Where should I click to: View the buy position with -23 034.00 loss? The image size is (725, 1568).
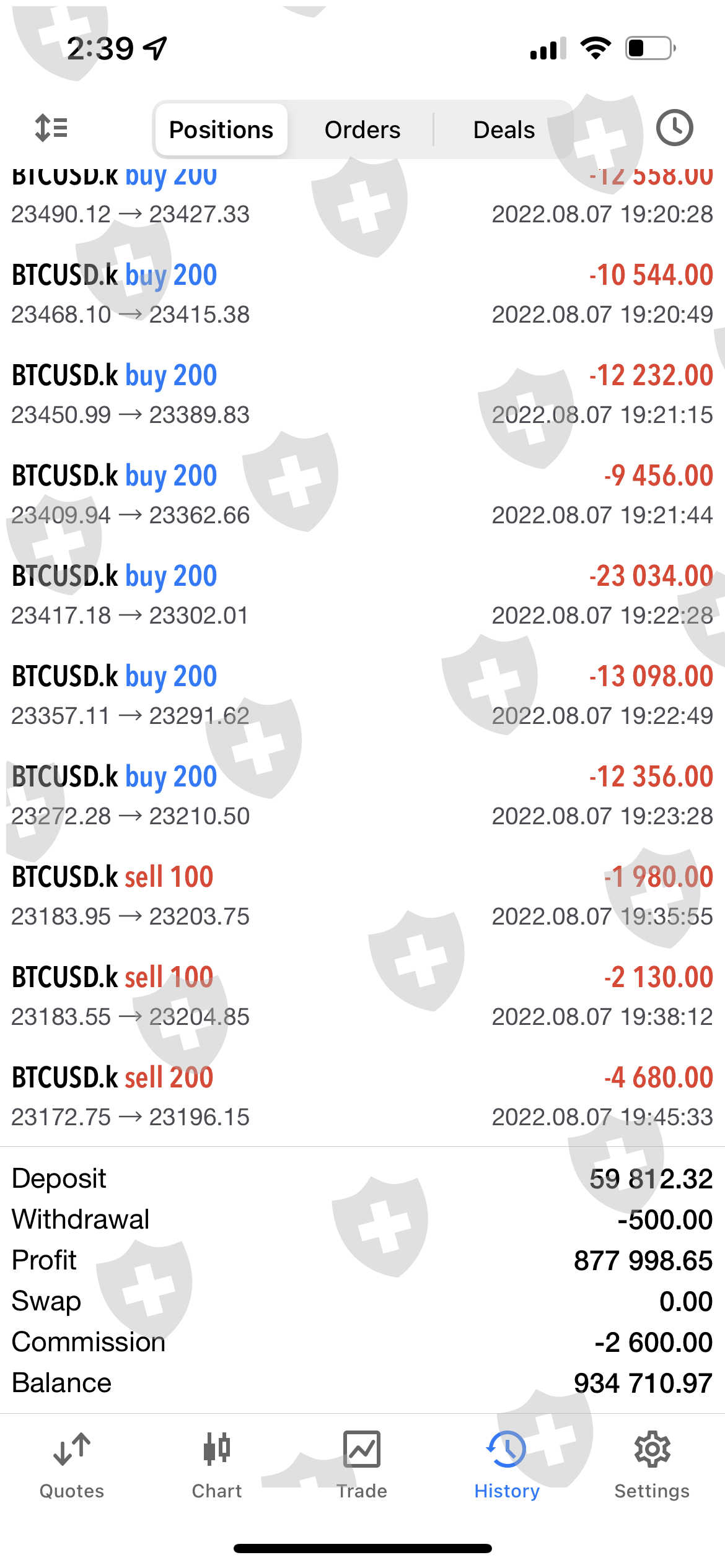click(x=362, y=595)
